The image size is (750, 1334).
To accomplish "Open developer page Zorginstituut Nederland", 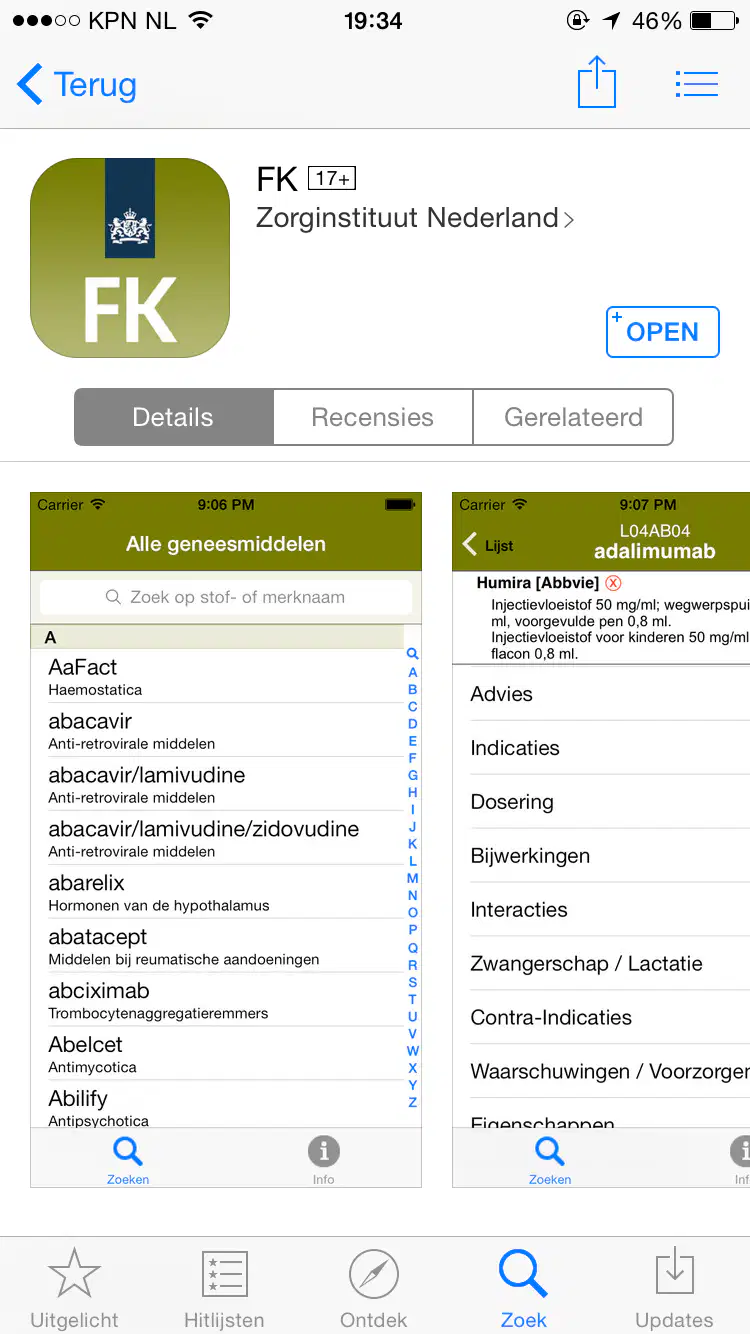I will pyautogui.click(x=416, y=218).
